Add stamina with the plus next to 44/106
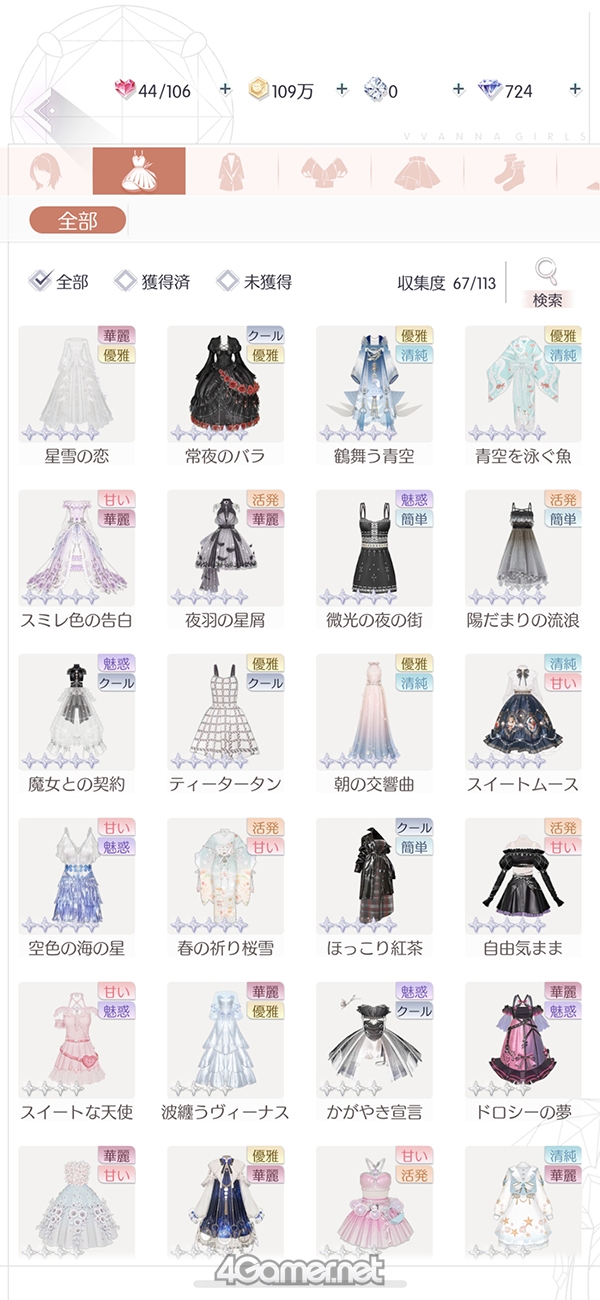The width and height of the screenshot is (600, 1300). coord(225,90)
